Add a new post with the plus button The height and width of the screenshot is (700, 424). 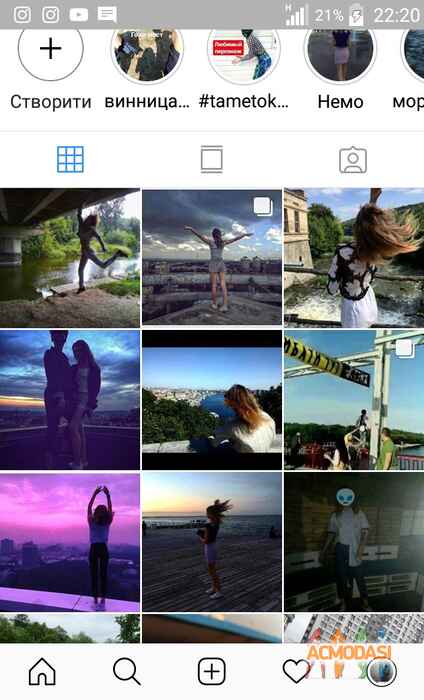click(x=212, y=671)
